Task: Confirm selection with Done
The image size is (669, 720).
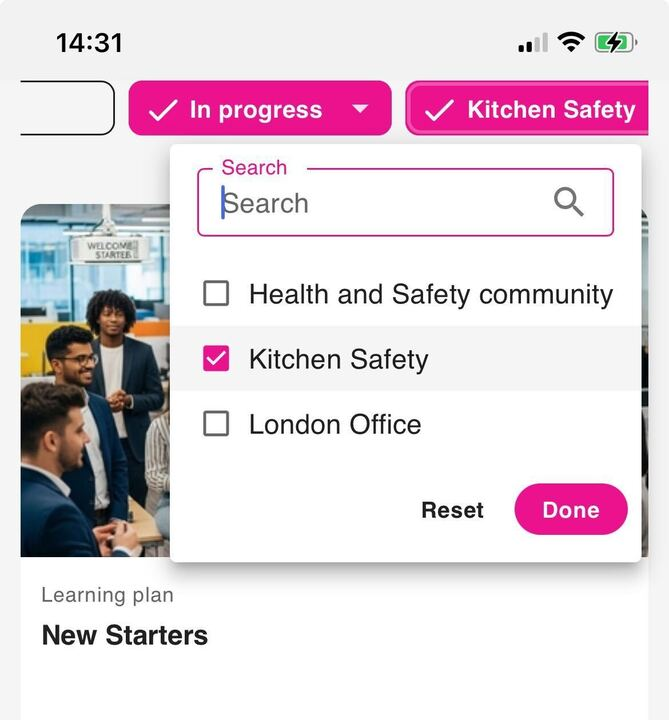Action: (570, 510)
